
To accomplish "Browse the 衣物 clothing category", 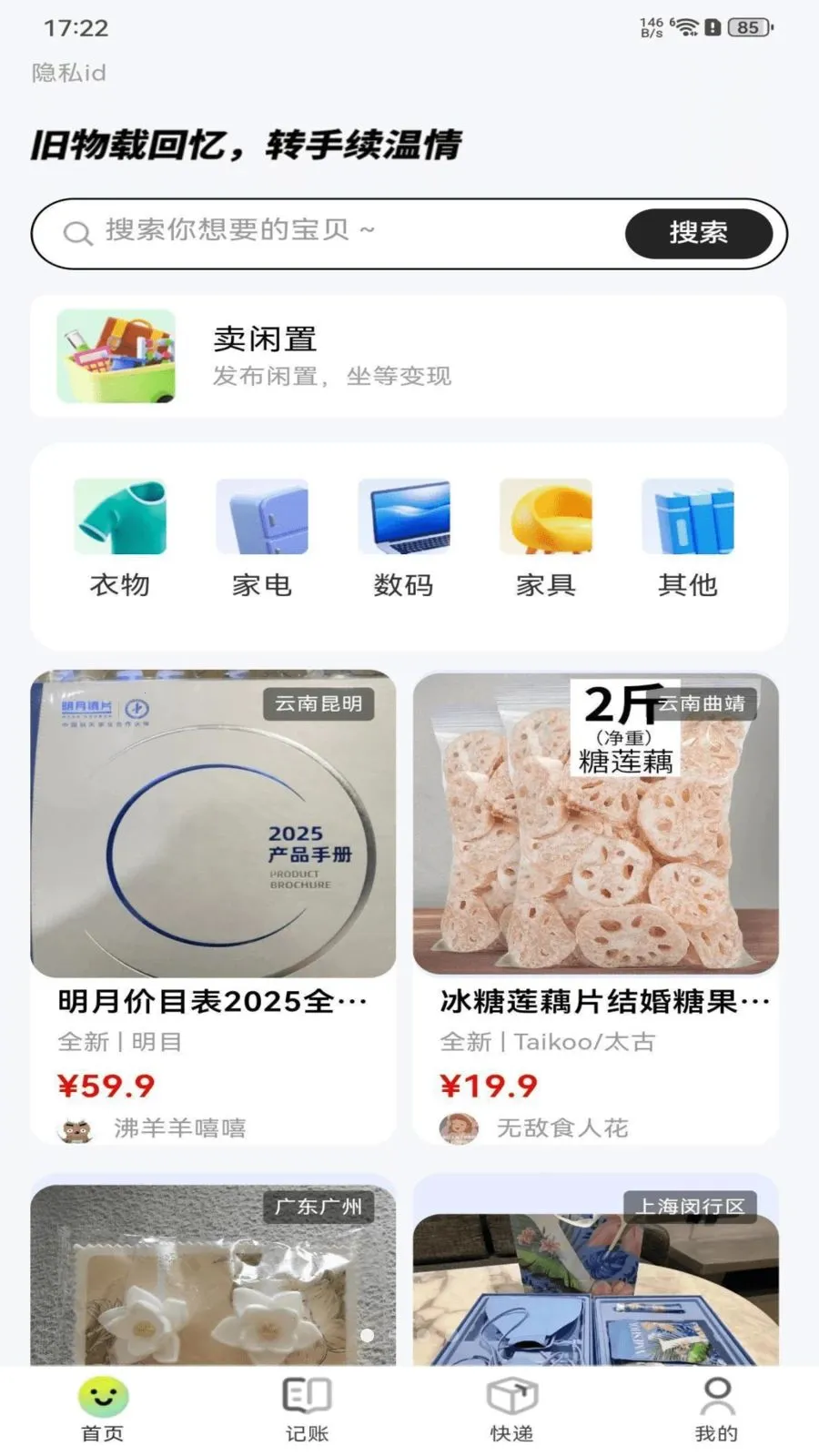I will (120, 539).
